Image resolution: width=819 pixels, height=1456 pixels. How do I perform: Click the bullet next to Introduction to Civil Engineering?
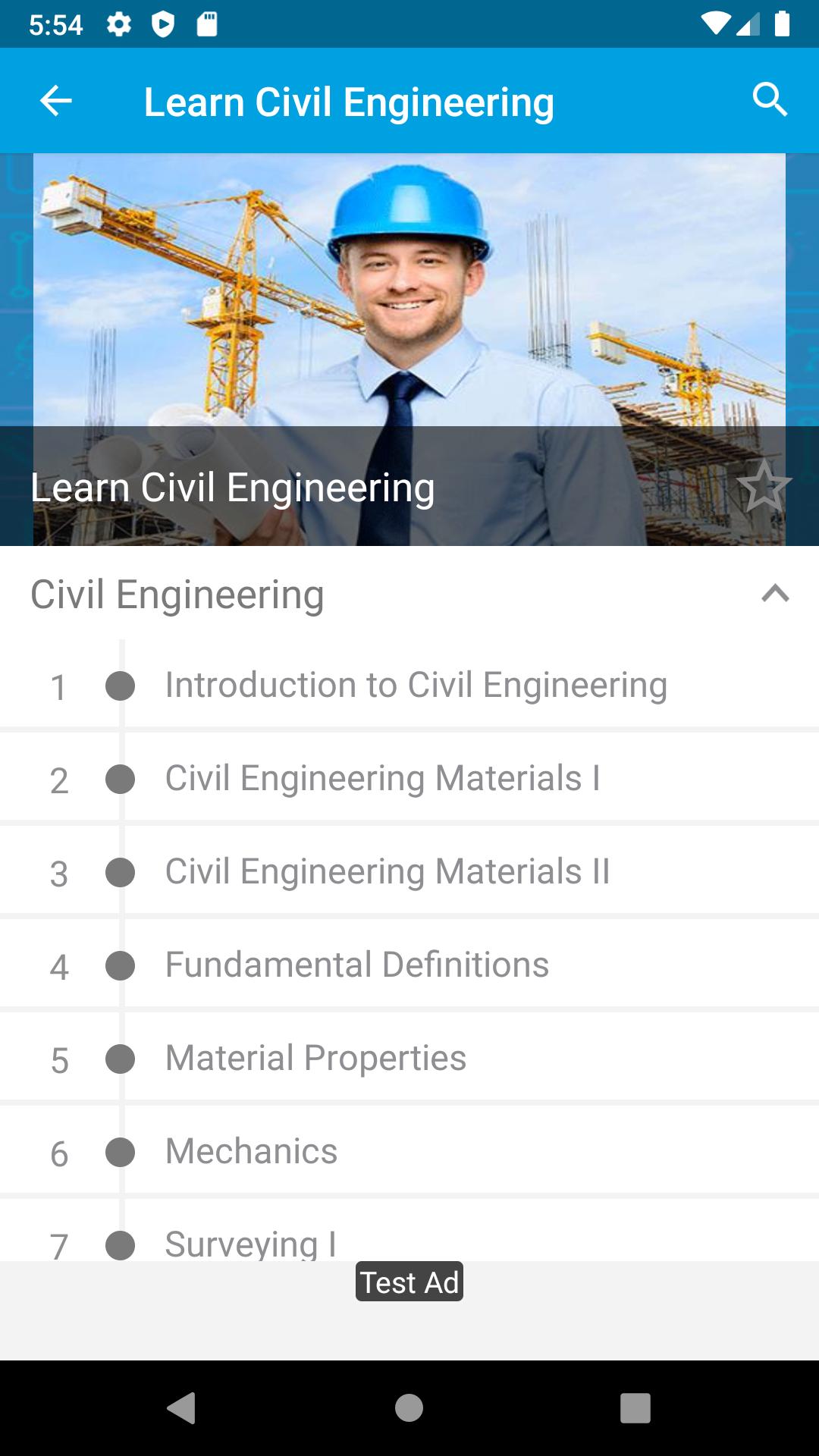(120, 685)
